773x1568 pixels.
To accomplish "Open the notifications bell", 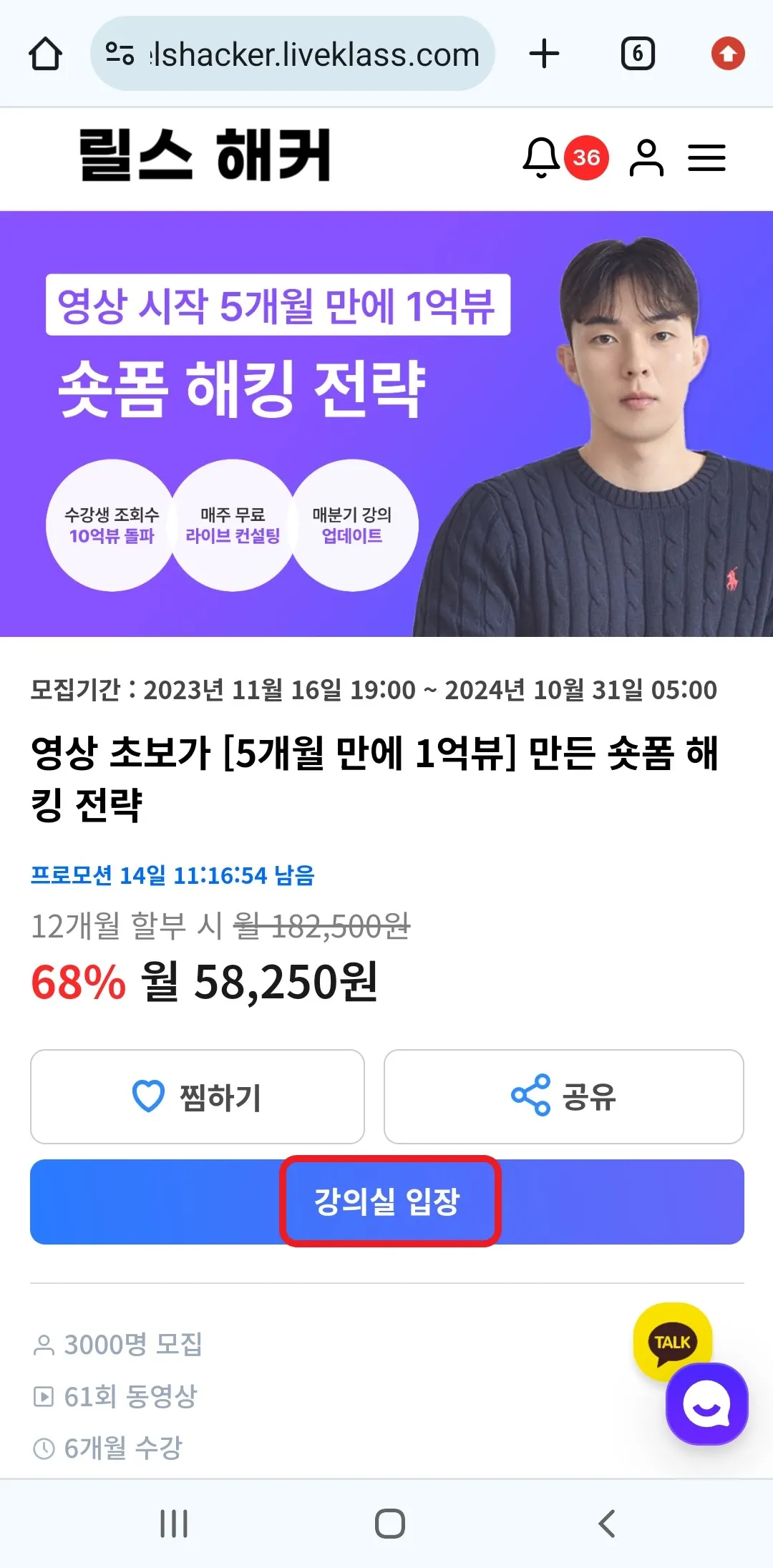I will (x=542, y=157).
